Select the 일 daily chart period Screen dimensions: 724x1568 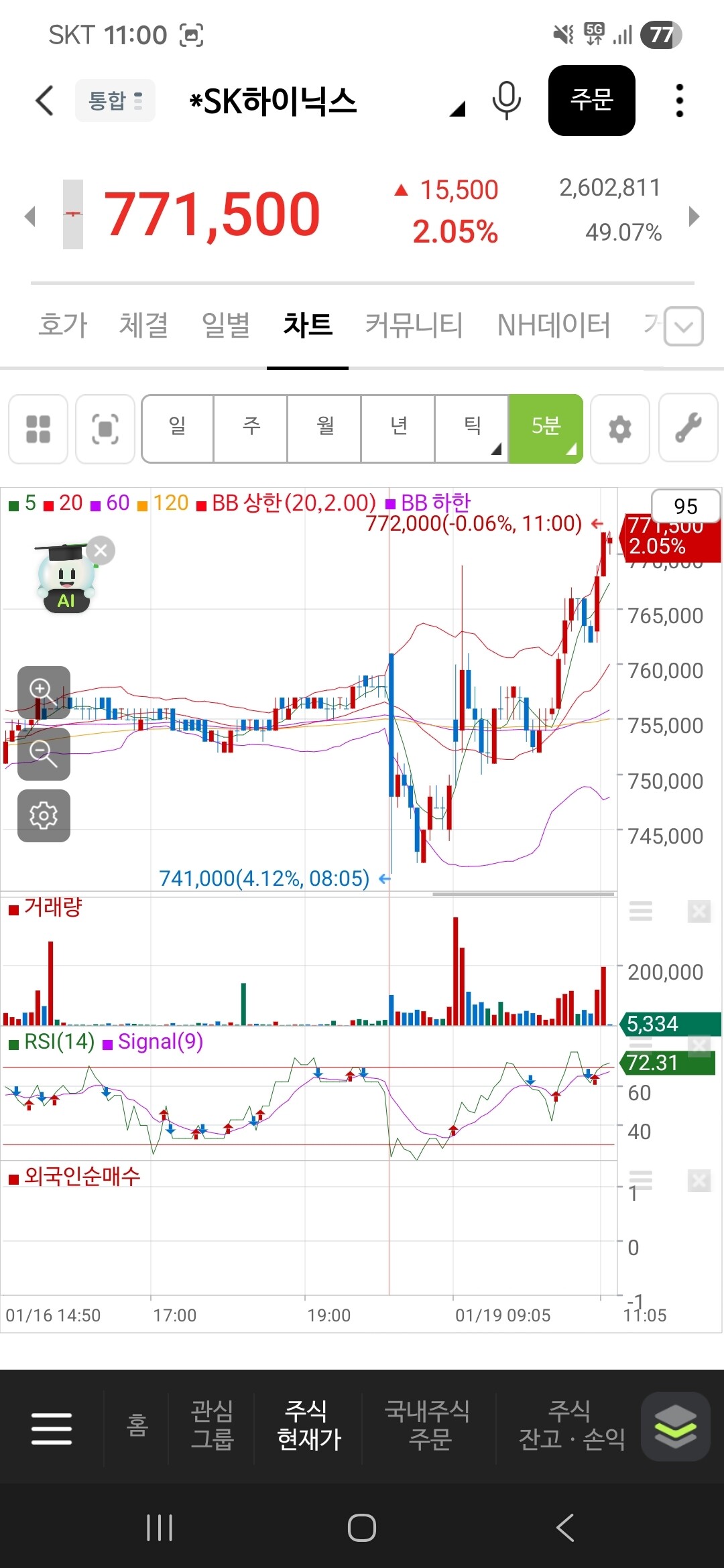[178, 428]
